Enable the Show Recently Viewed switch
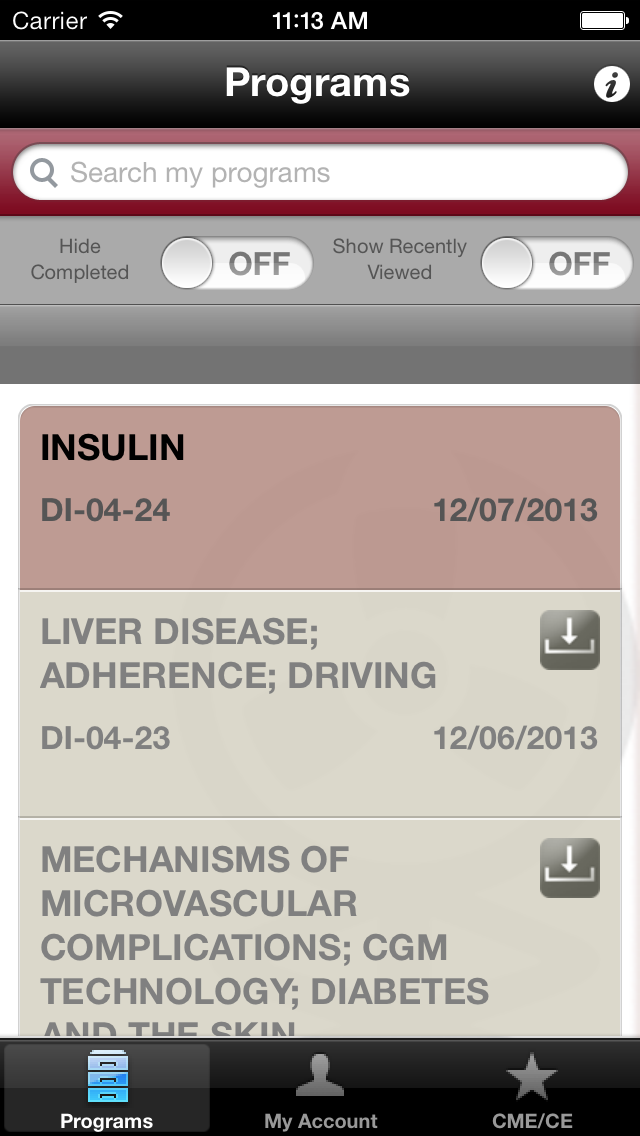 point(556,263)
